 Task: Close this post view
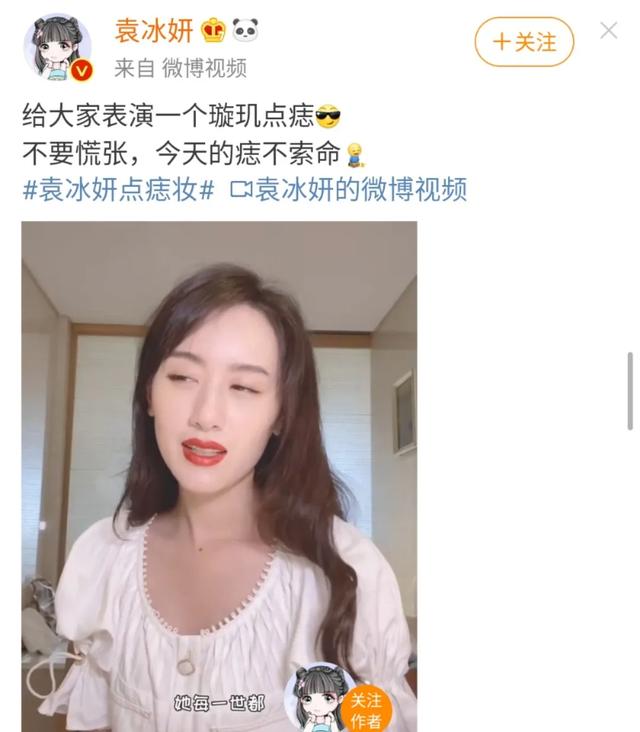(x=608, y=31)
